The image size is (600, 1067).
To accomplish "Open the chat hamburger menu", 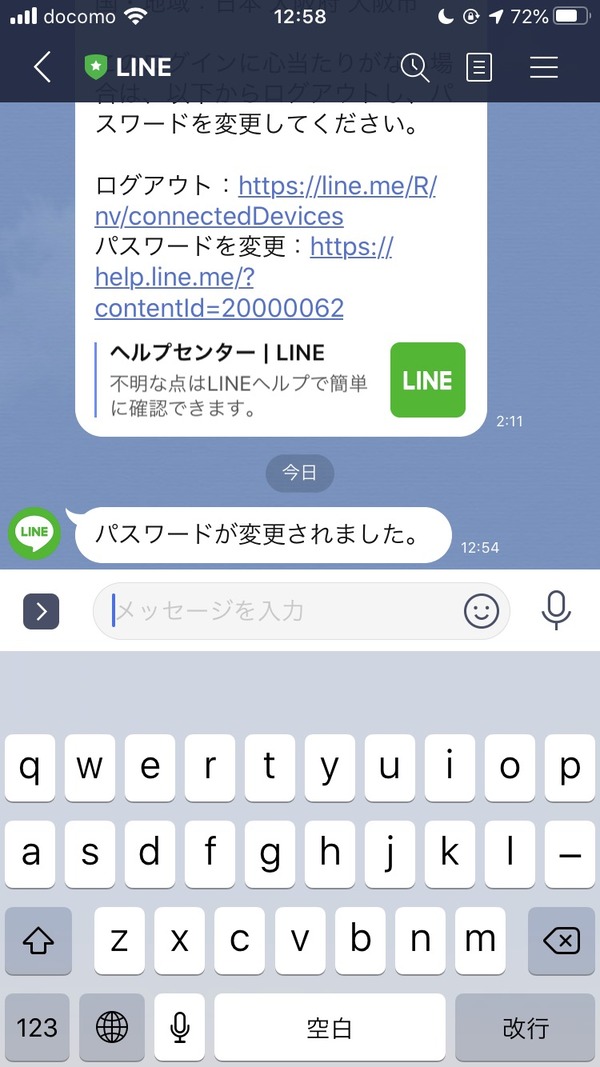I will 544,67.
